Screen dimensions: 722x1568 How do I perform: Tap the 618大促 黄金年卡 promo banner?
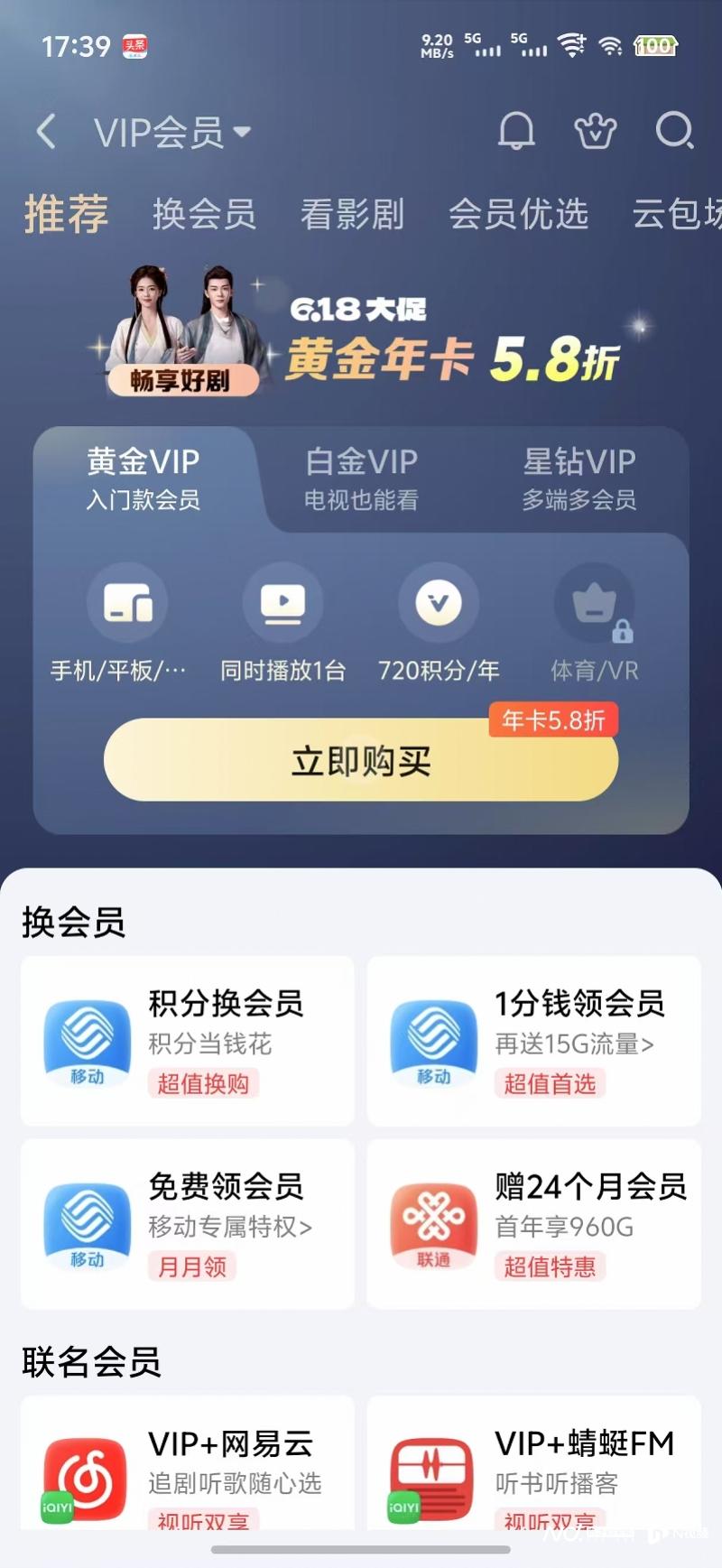pyautogui.click(x=361, y=339)
